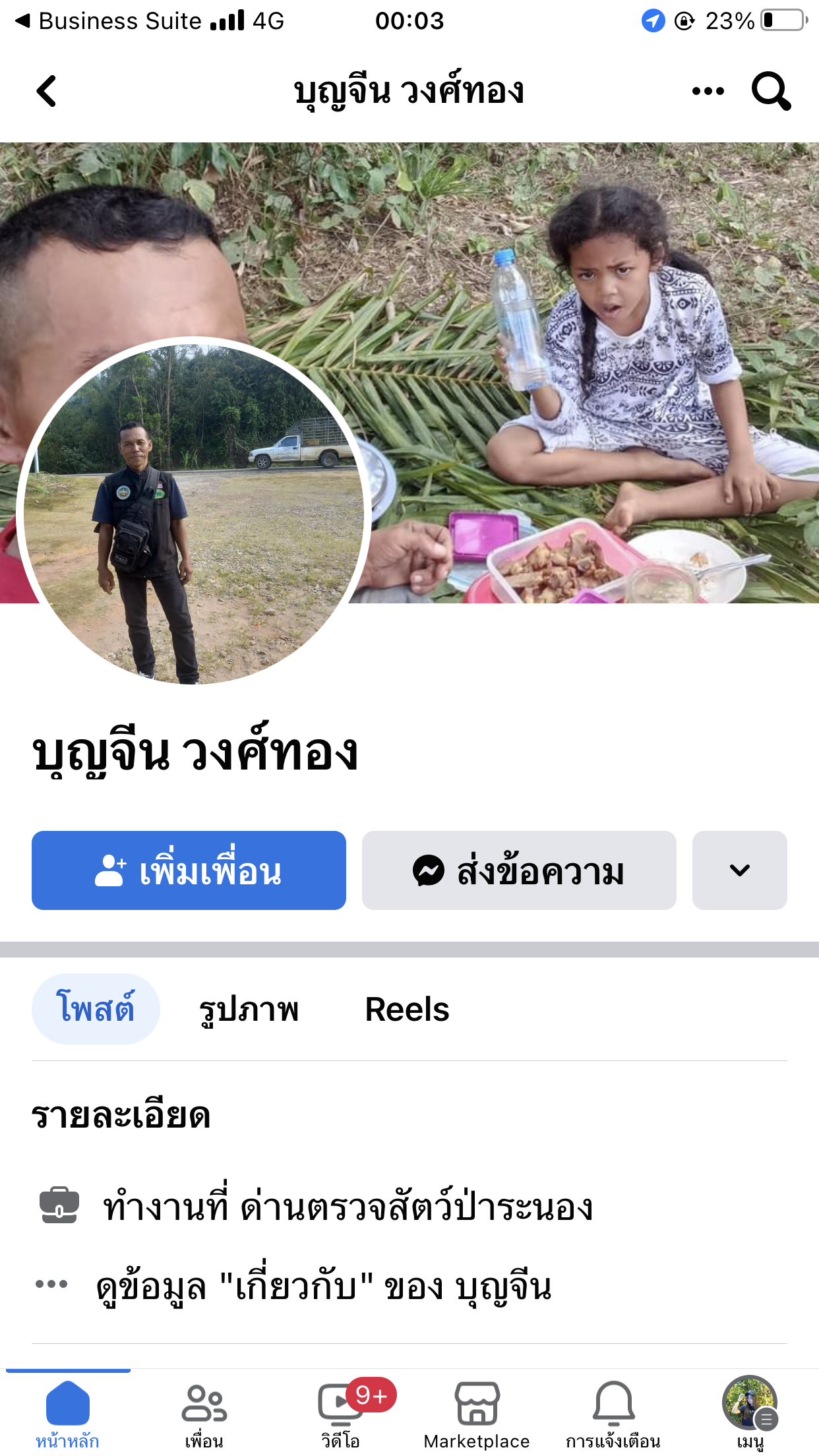
Task: See บุญจีน's "เกี่ยวกับ" about info
Action: pyautogui.click(x=323, y=1287)
